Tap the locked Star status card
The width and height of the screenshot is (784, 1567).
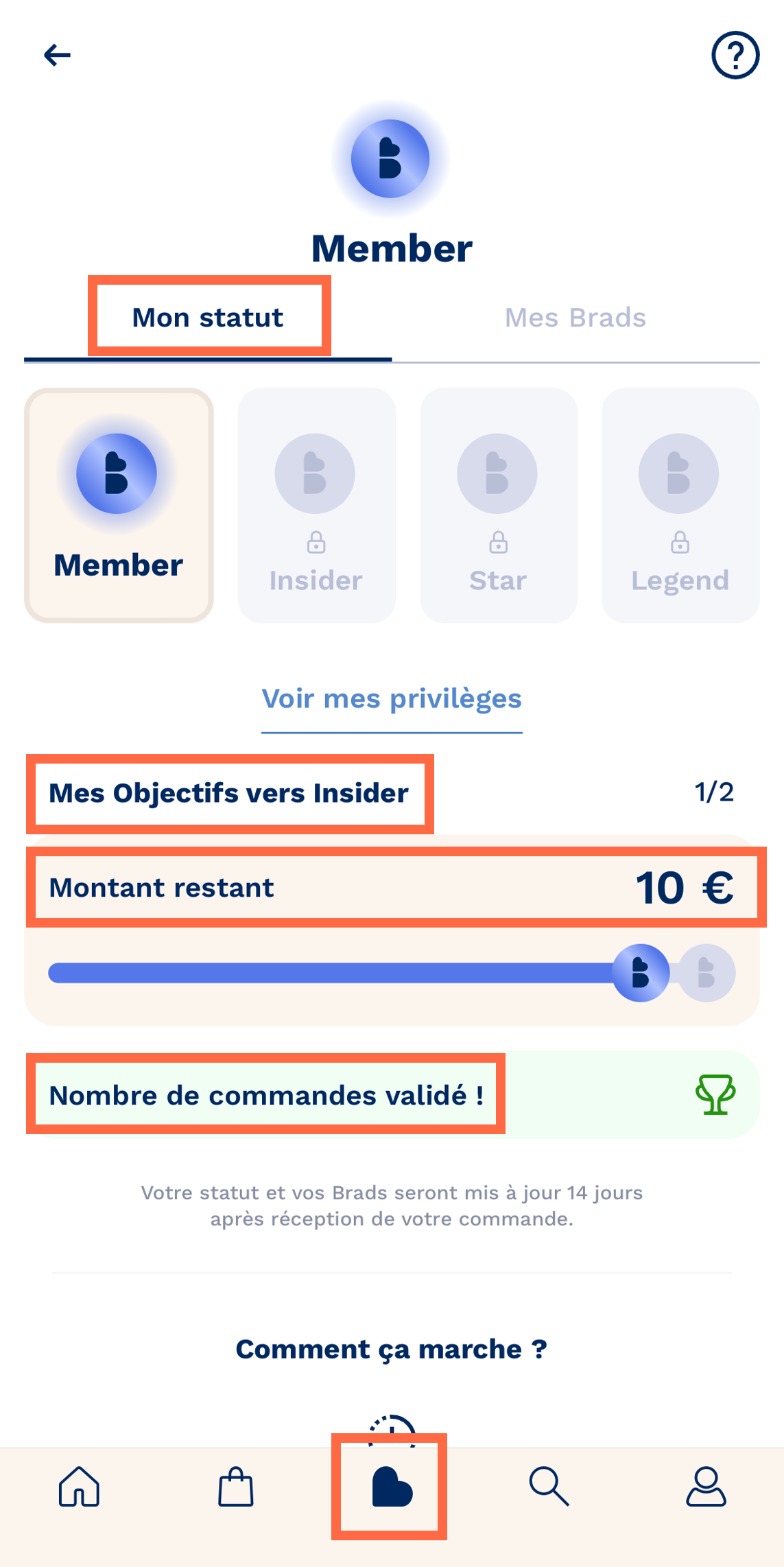[498, 506]
